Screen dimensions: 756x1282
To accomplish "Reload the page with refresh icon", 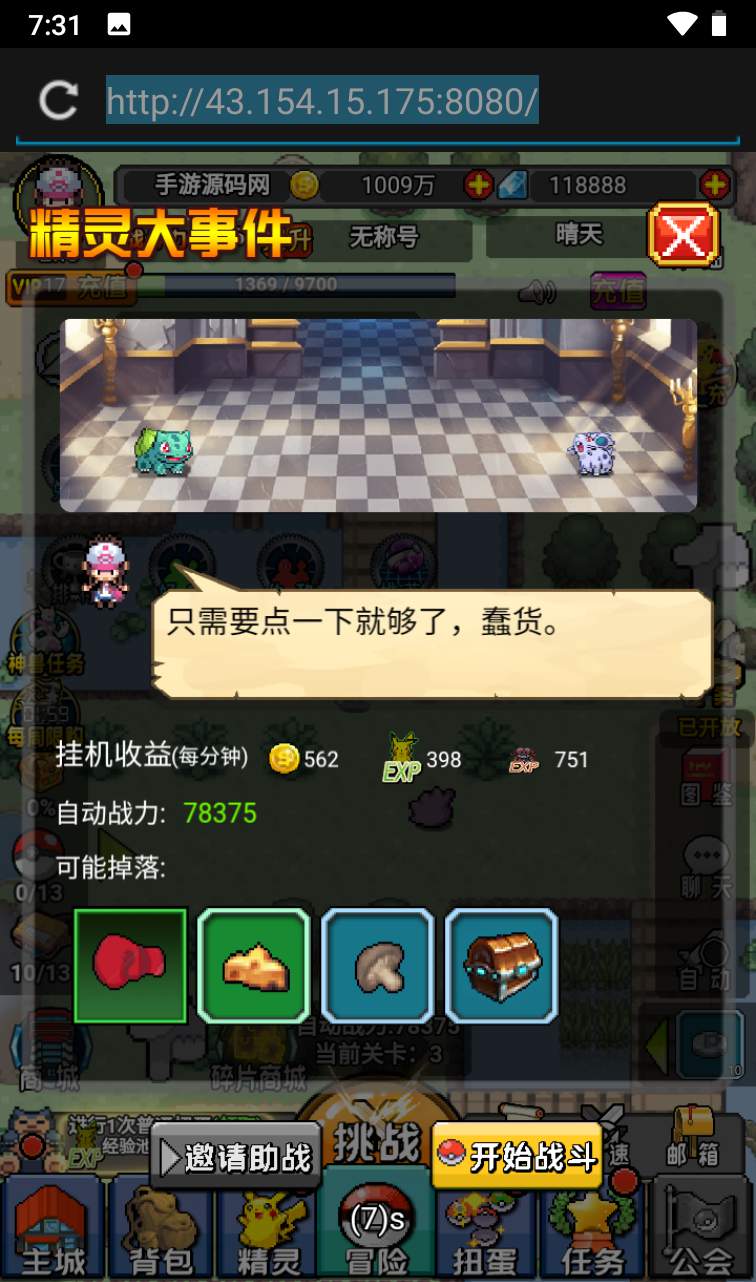I will (58, 100).
